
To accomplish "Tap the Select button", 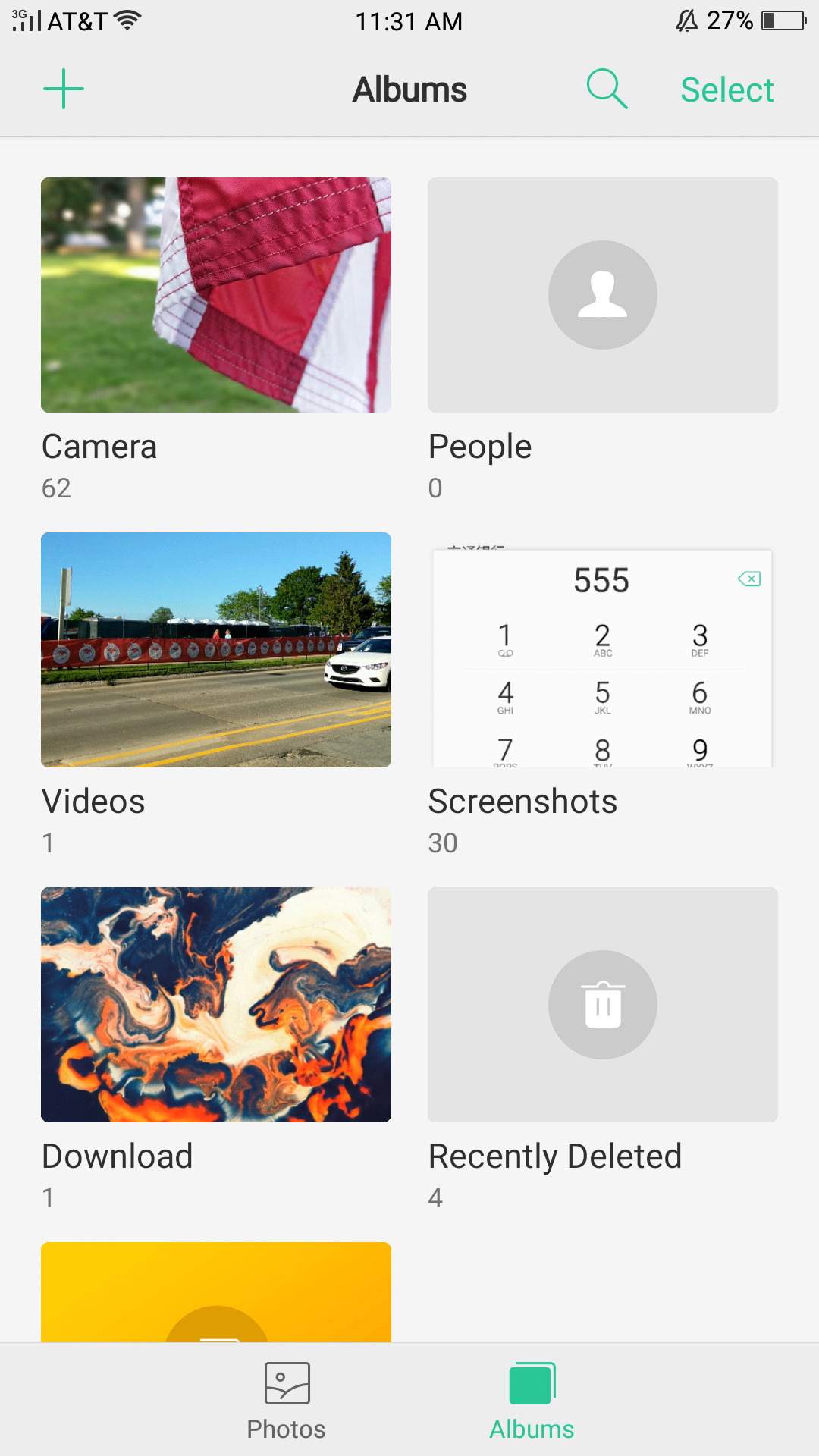I will tap(726, 90).
